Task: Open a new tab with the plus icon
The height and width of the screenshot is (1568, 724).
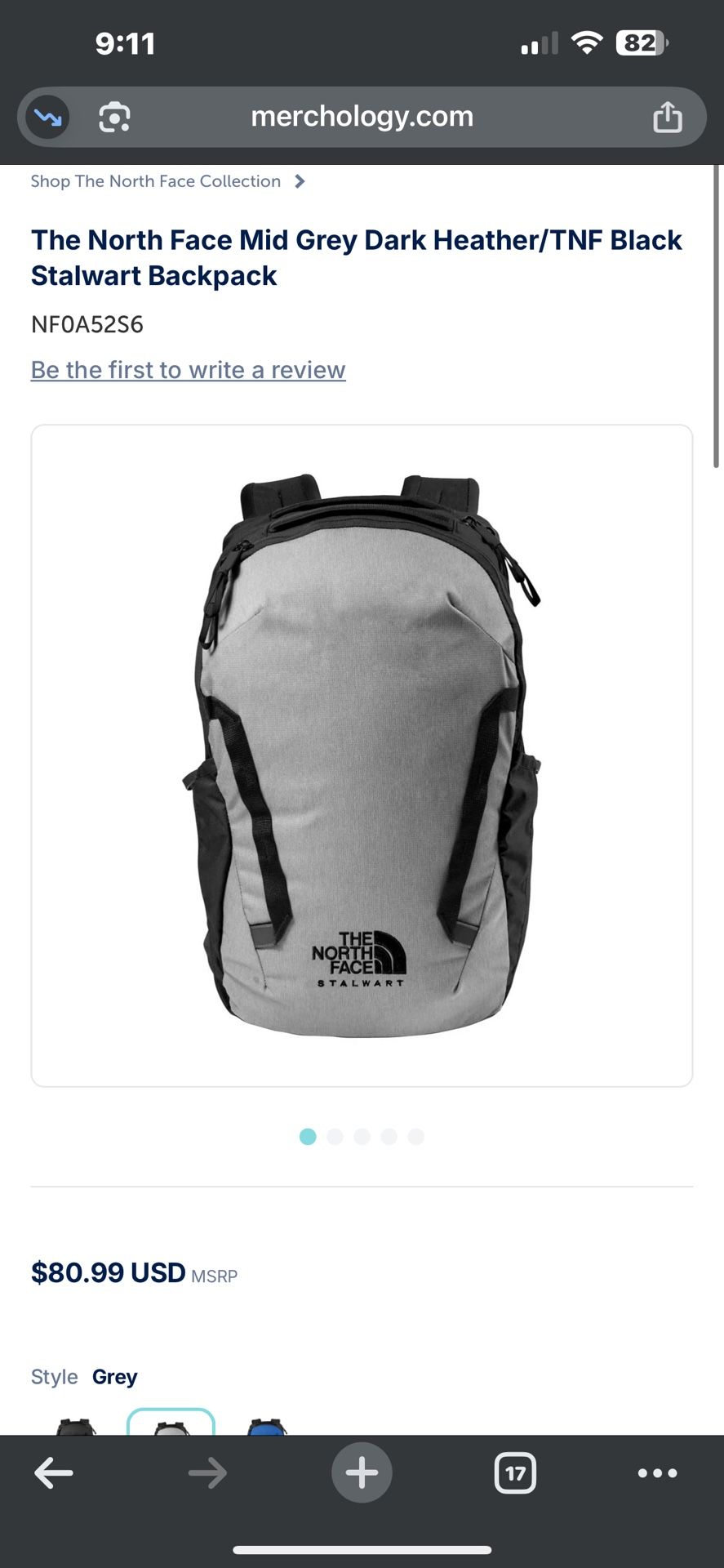Action: (362, 1472)
